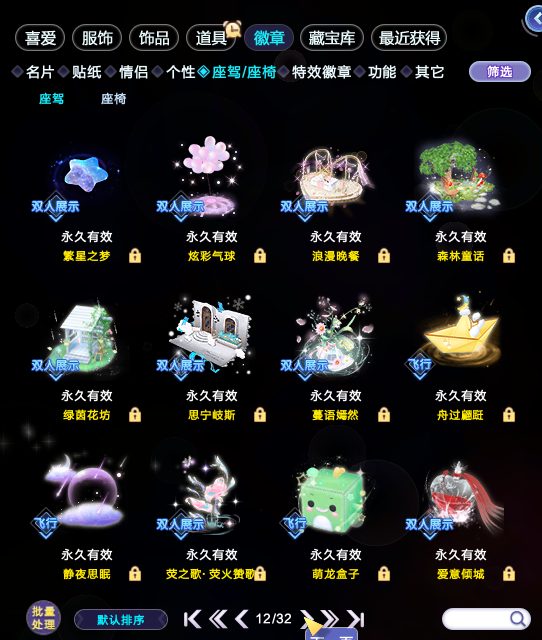Open the 森林童话 item

(460, 184)
